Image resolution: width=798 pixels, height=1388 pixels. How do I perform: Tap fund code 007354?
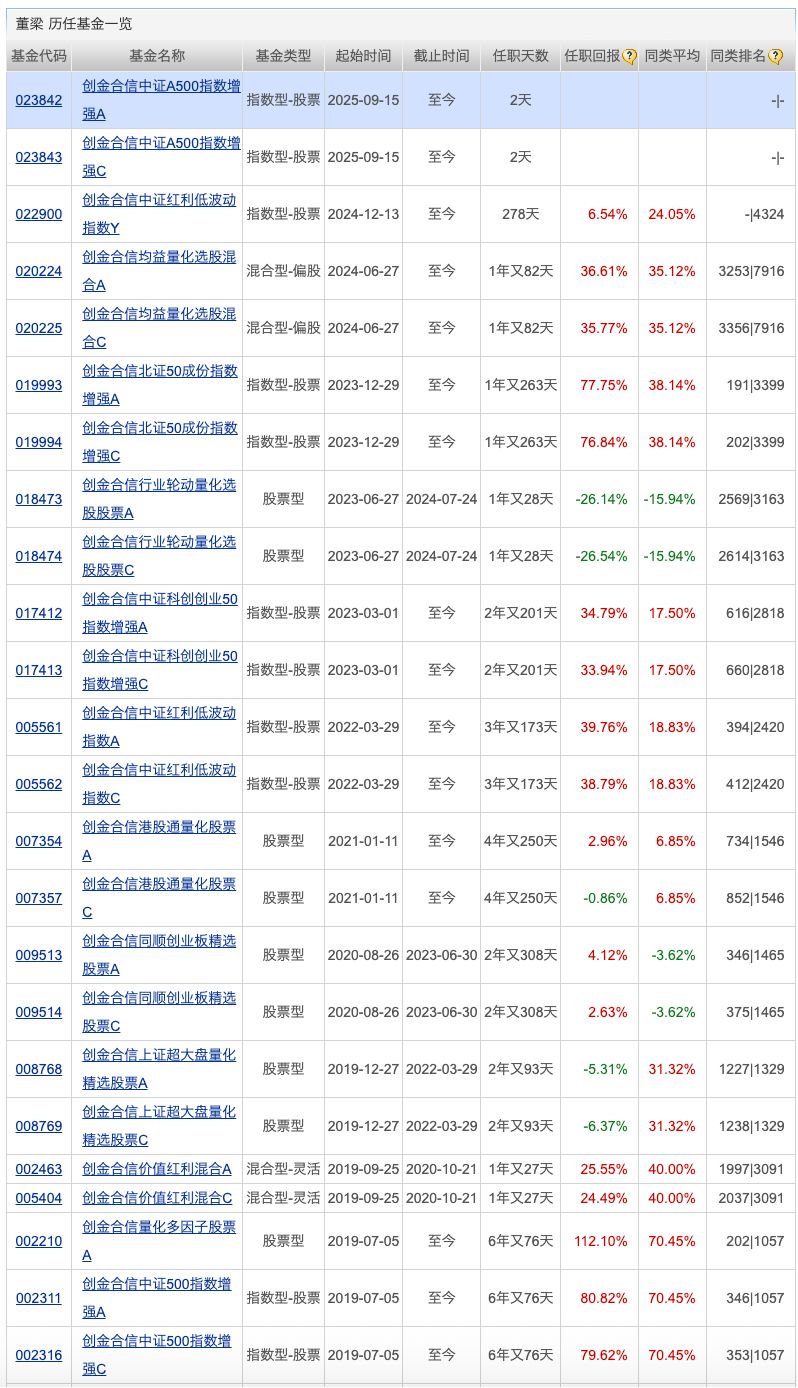coord(38,841)
